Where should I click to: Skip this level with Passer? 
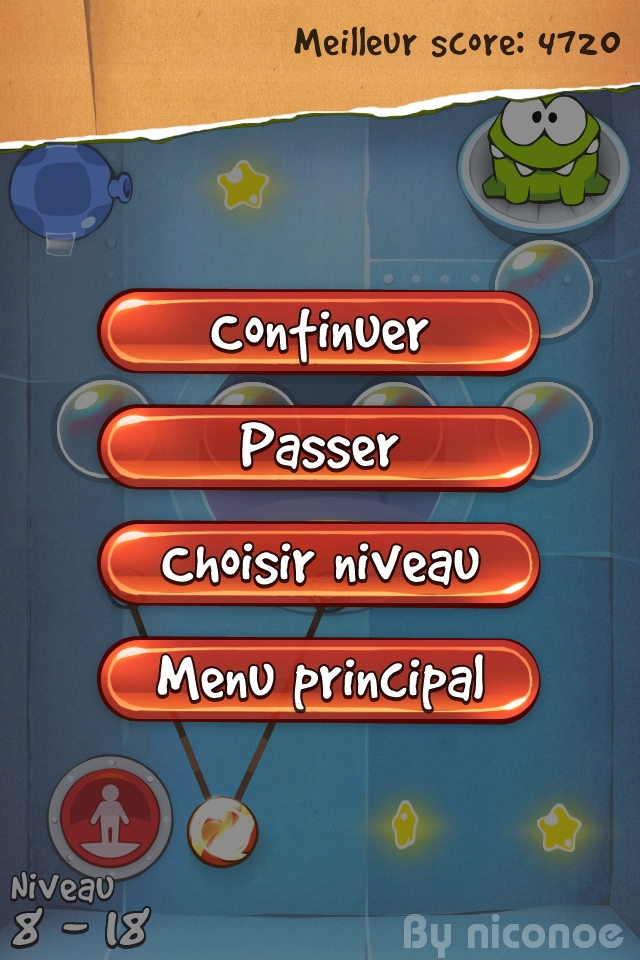click(x=319, y=449)
